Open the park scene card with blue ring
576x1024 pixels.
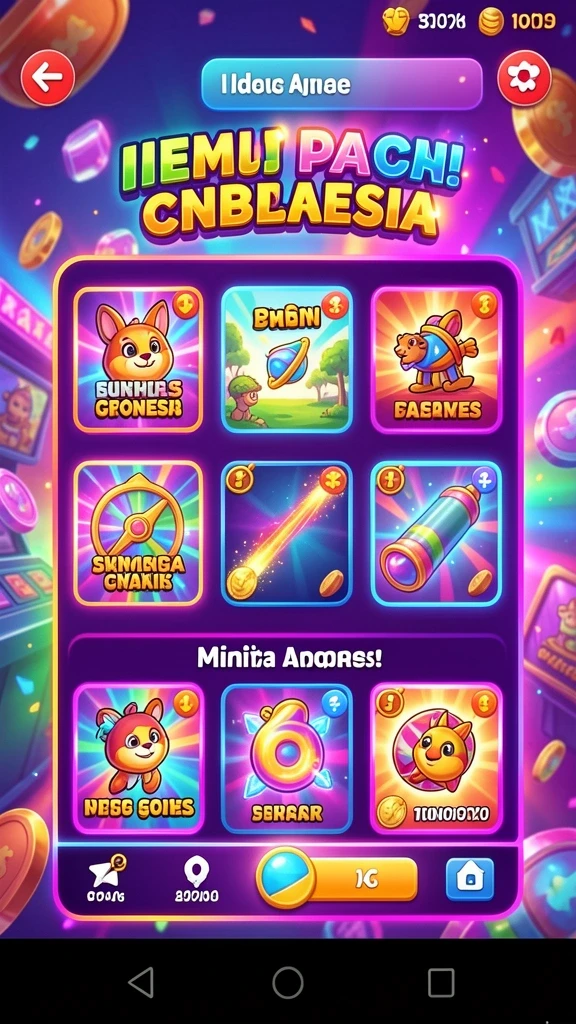pyautogui.click(x=287, y=359)
